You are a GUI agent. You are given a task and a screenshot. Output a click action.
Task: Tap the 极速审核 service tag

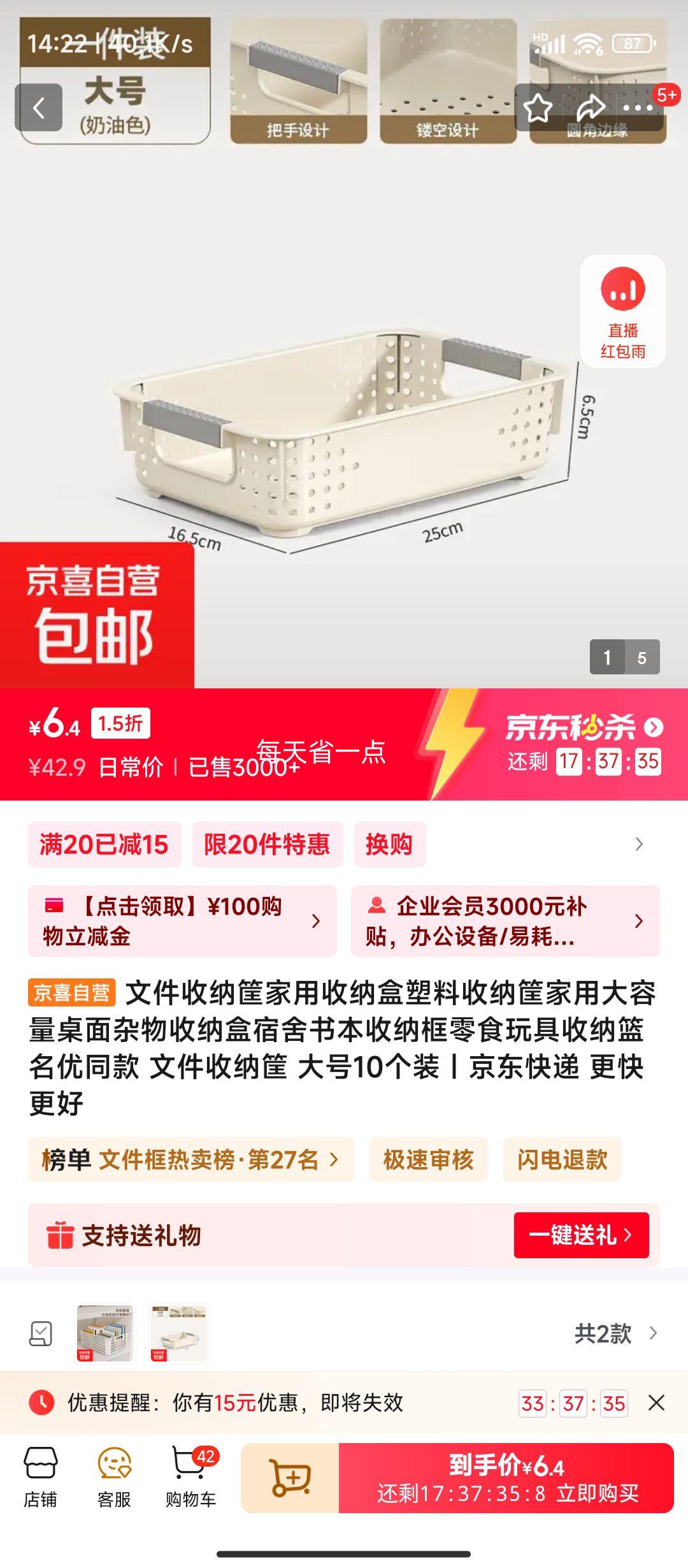[428, 1159]
